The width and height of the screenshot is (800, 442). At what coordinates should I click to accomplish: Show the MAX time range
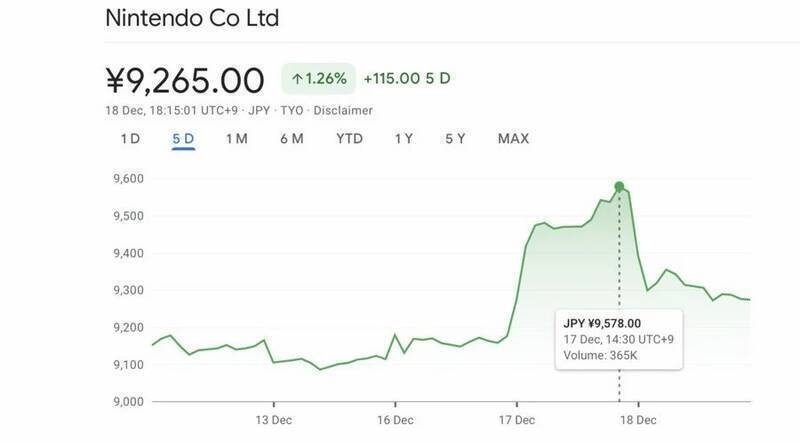point(513,138)
